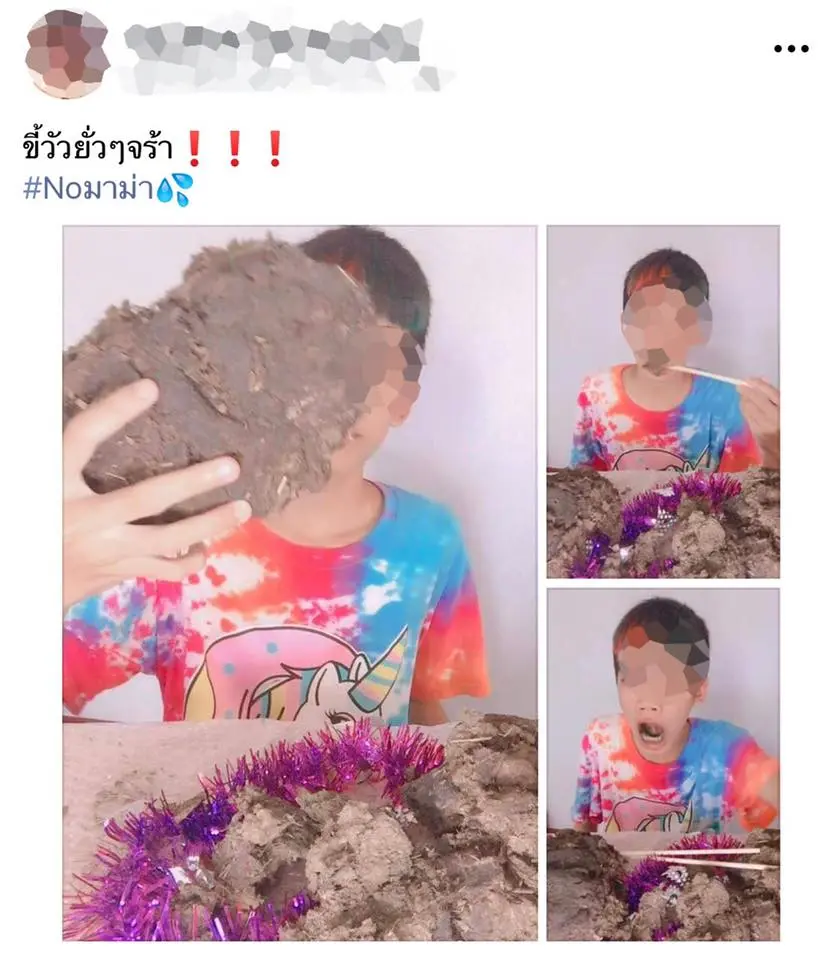840x960 pixels.
Task: Open the large photo with the brown slab
Action: click(x=300, y=582)
